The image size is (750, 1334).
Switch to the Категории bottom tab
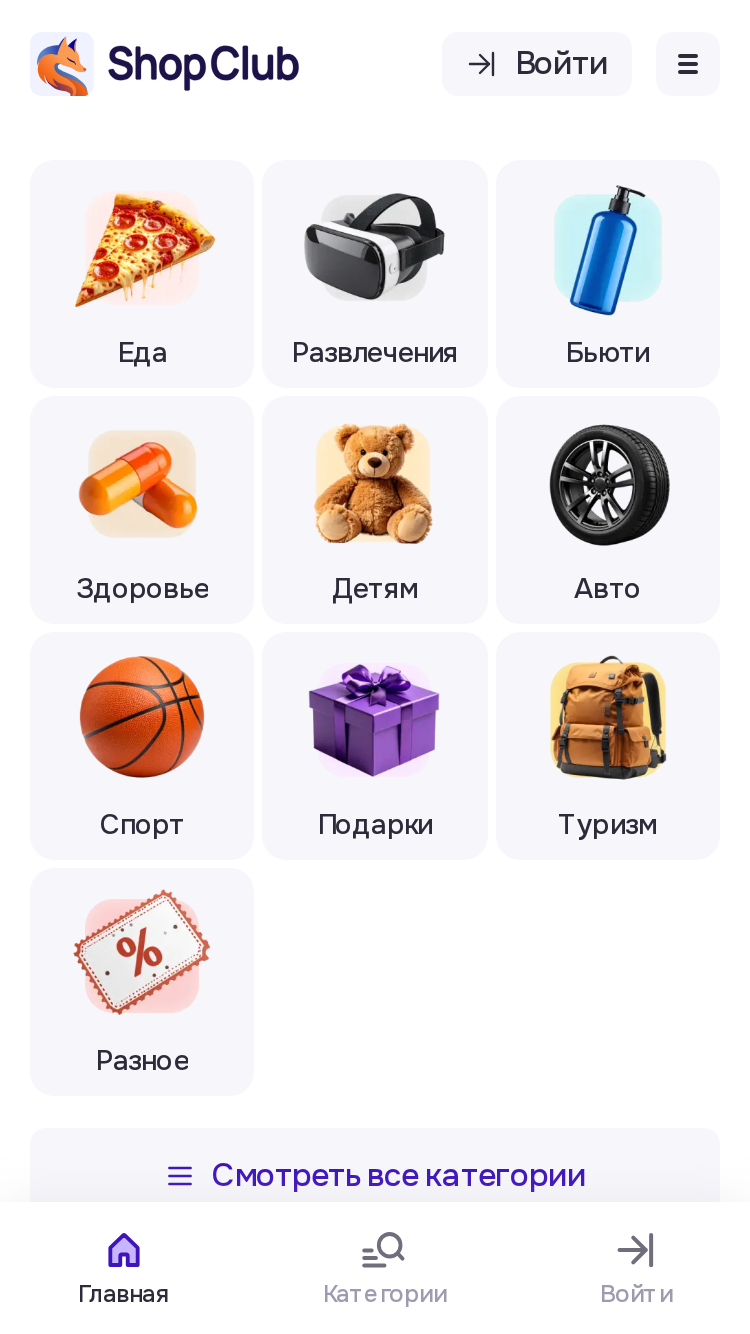384,1268
